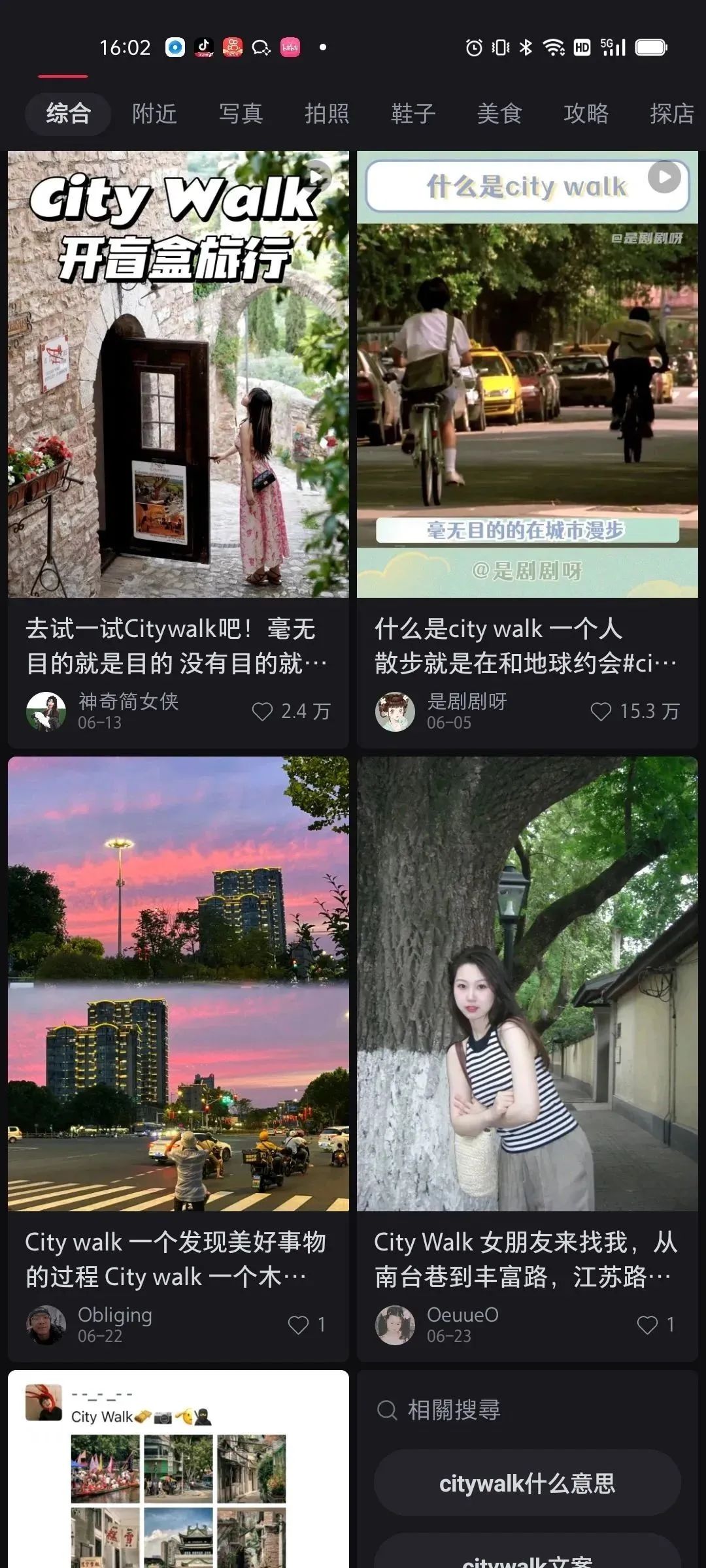Select the 写真 tab
Image resolution: width=706 pixels, height=1568 pixels.
pyautogui.click(x=241, y=114)
